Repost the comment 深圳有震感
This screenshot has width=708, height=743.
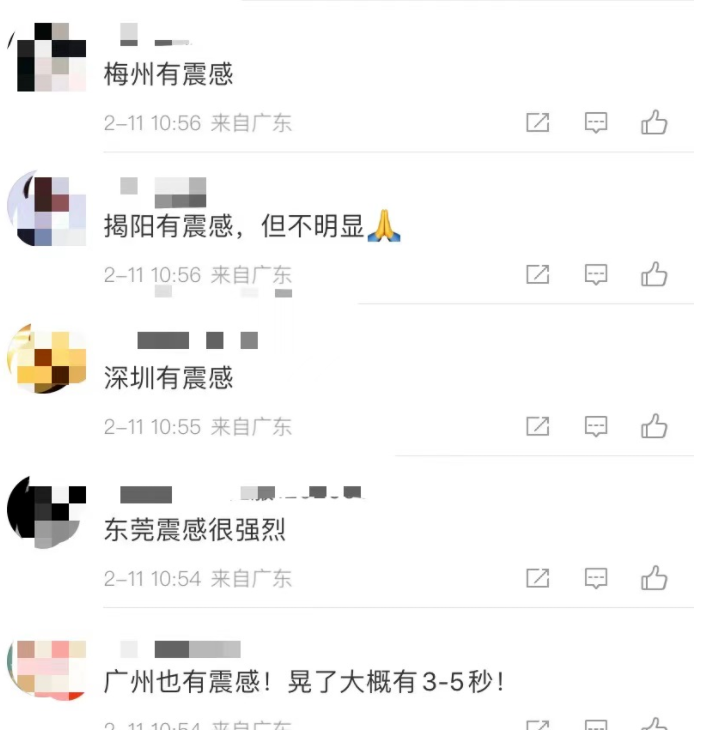(538, 426)
